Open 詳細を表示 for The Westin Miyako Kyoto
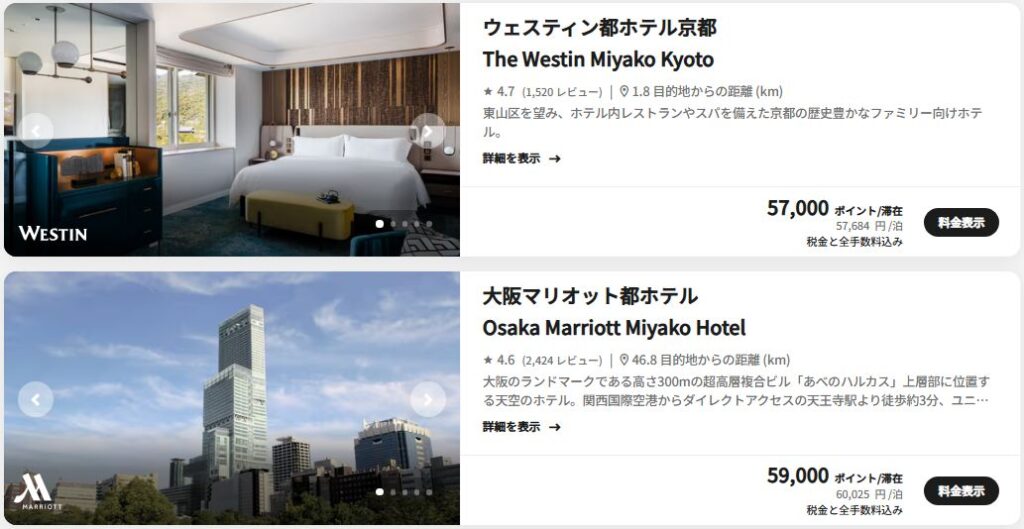 521,158
